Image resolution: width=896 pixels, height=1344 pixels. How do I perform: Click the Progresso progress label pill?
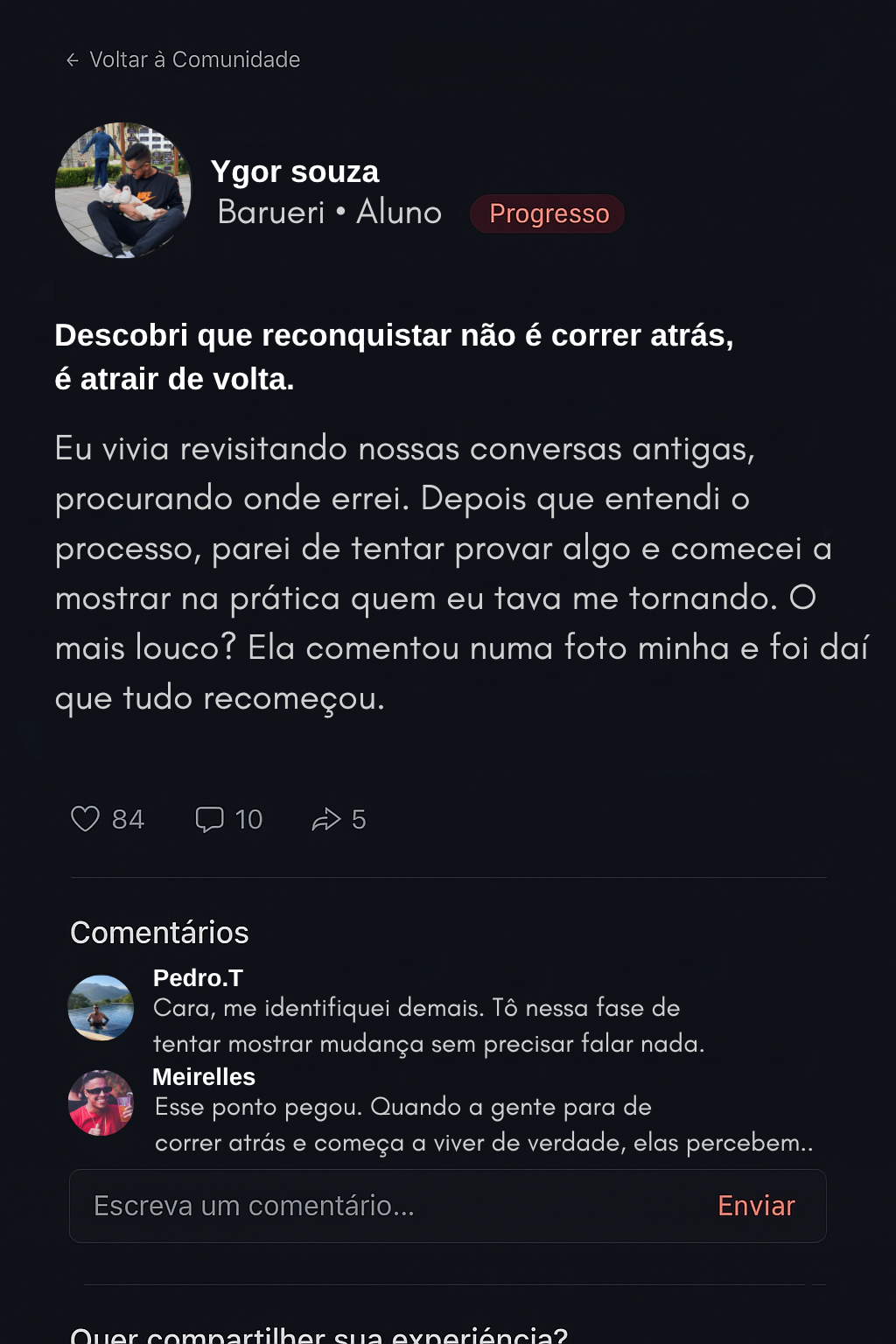pos(548,213)
